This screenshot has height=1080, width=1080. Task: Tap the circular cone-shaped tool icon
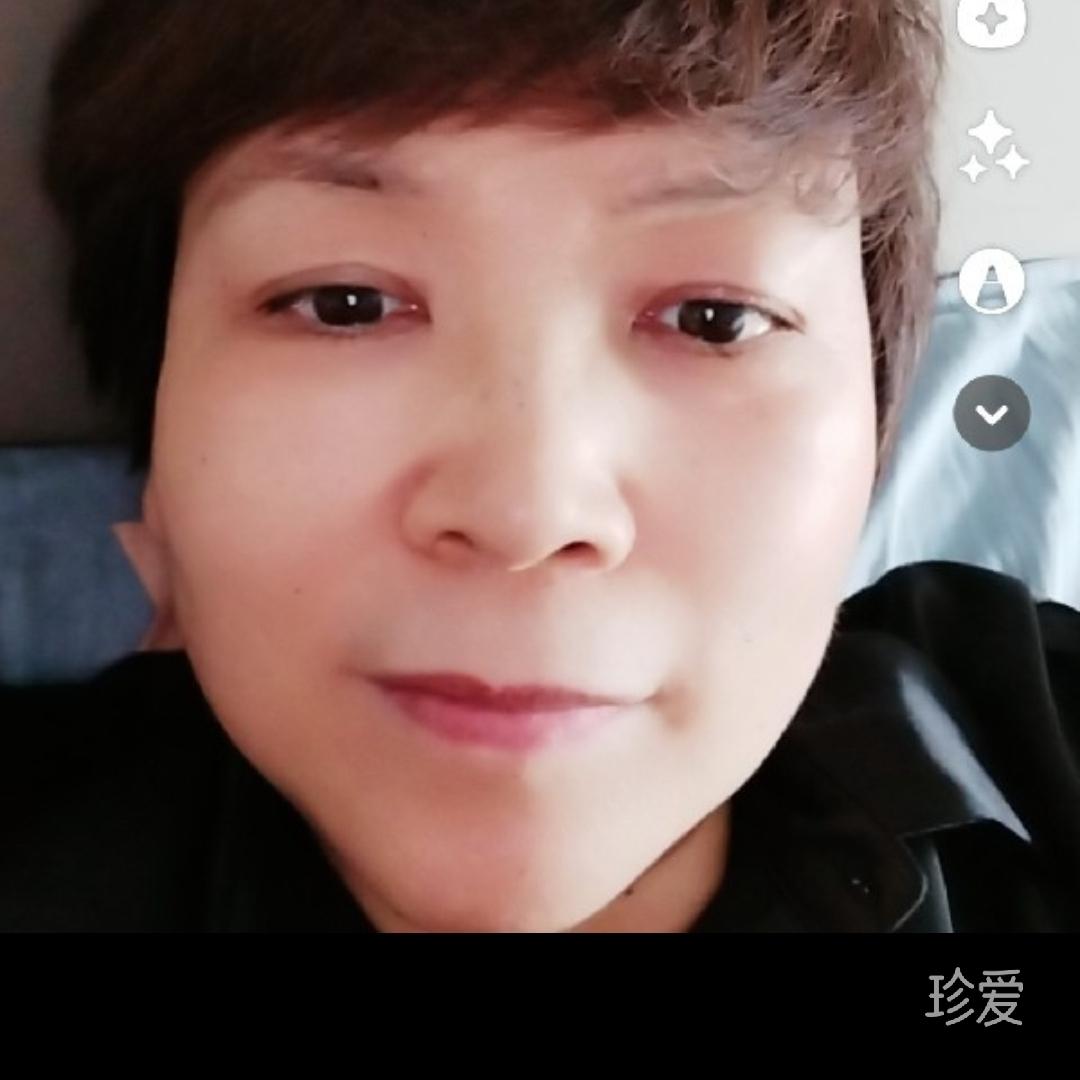point(992,280)
